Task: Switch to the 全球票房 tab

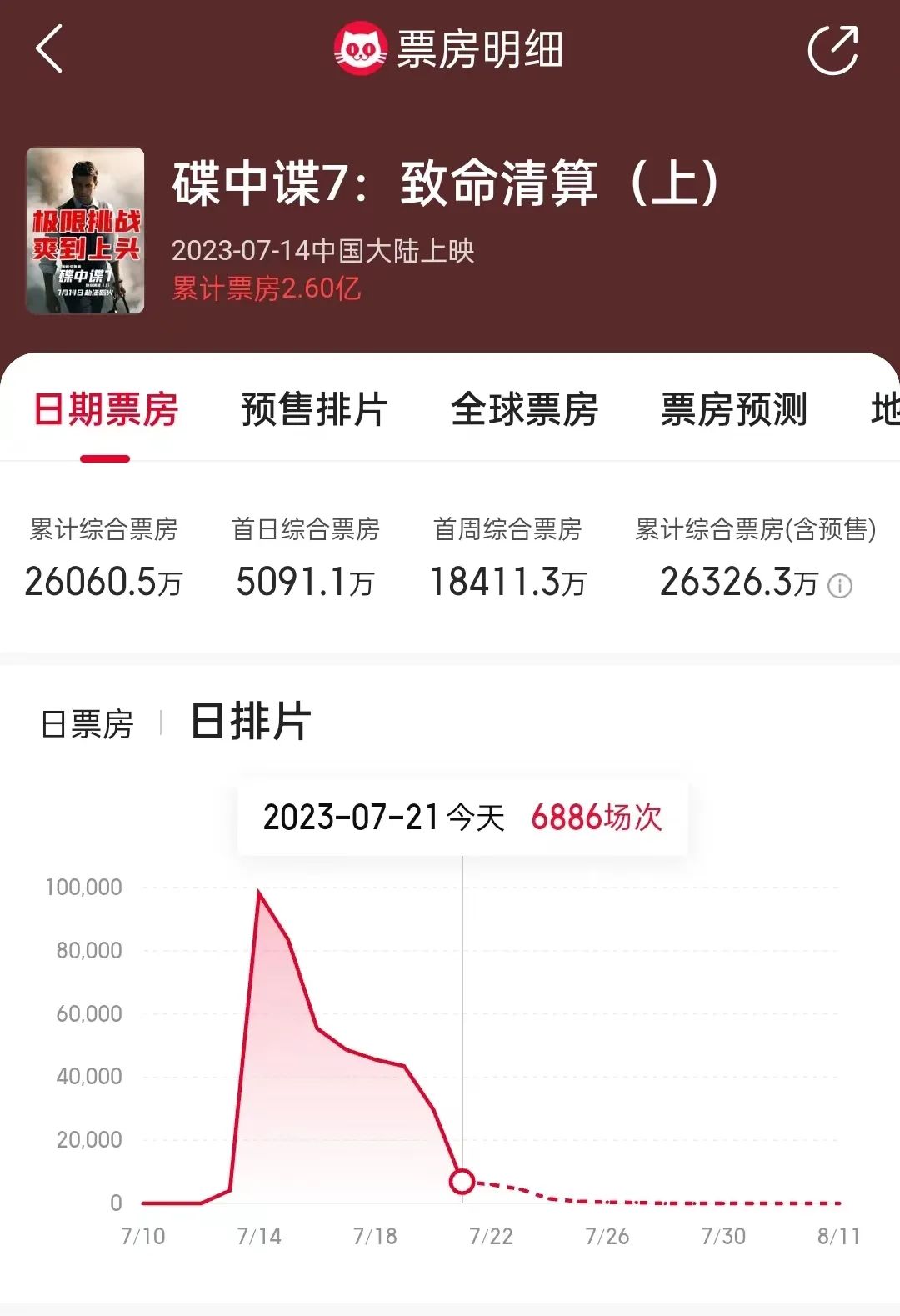Action: pos(525,409)
